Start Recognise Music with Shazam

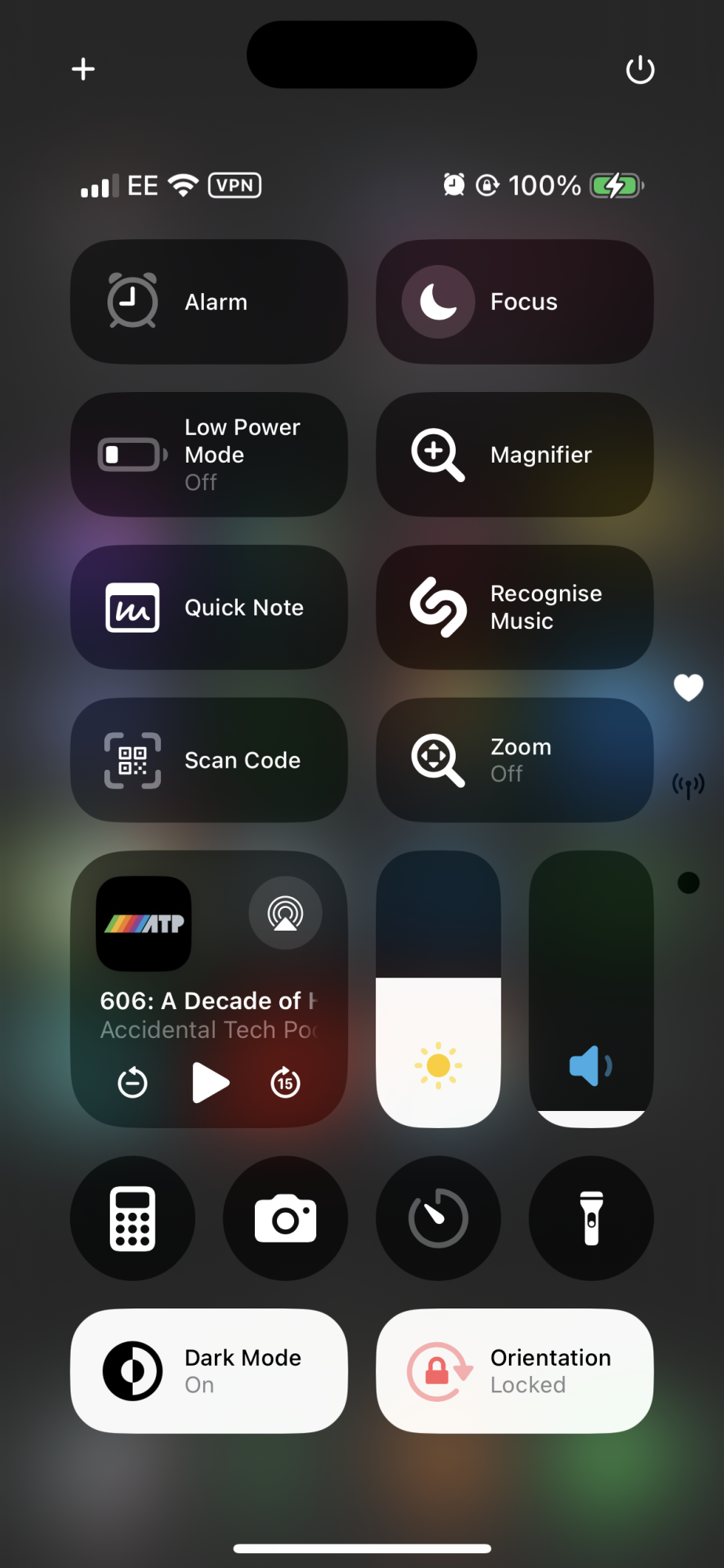[515, 608]
